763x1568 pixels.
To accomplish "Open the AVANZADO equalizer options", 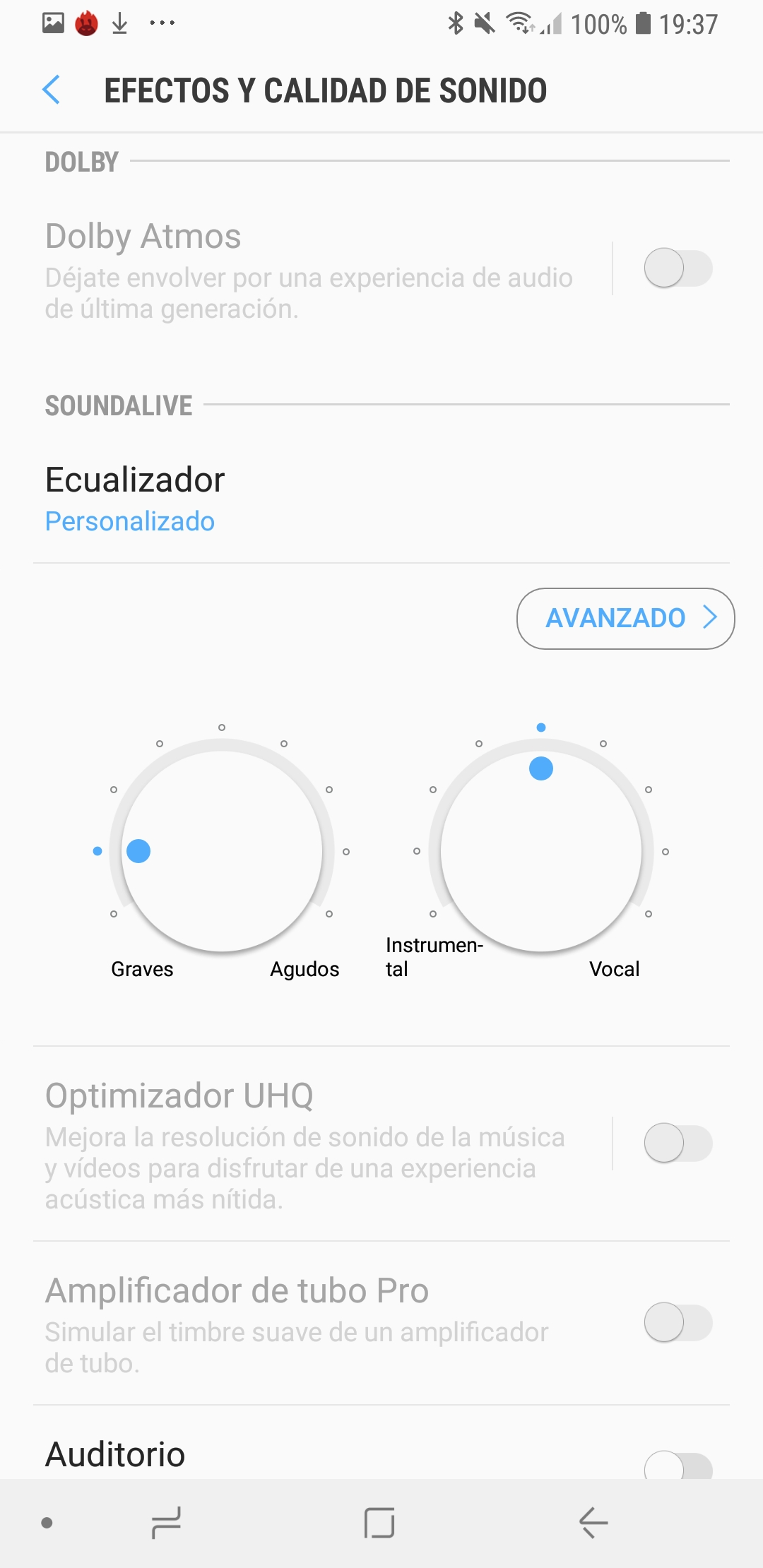I will pyautogui.click(x=626, y=618).
